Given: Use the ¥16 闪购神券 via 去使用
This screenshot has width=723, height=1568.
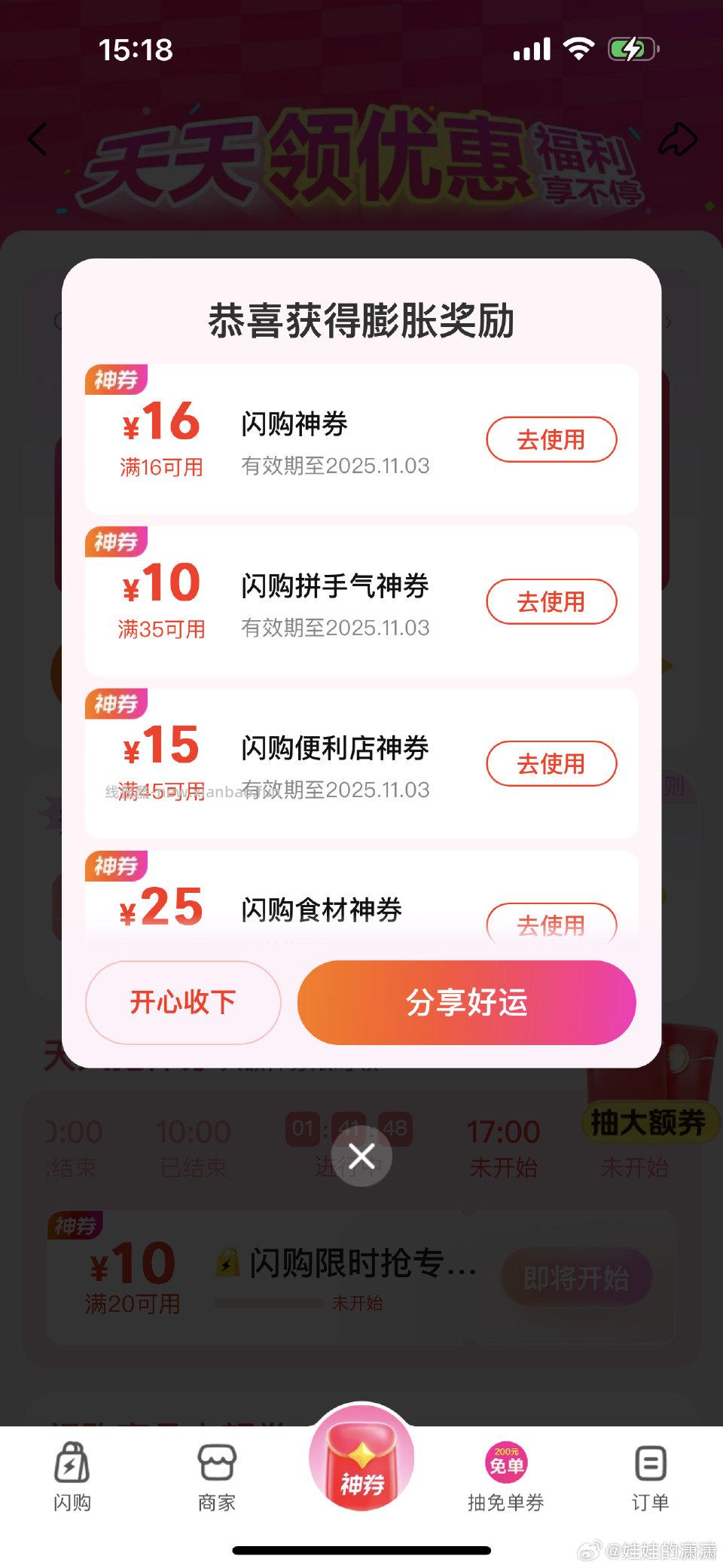Looking at the screenshot, I should 551,439.
